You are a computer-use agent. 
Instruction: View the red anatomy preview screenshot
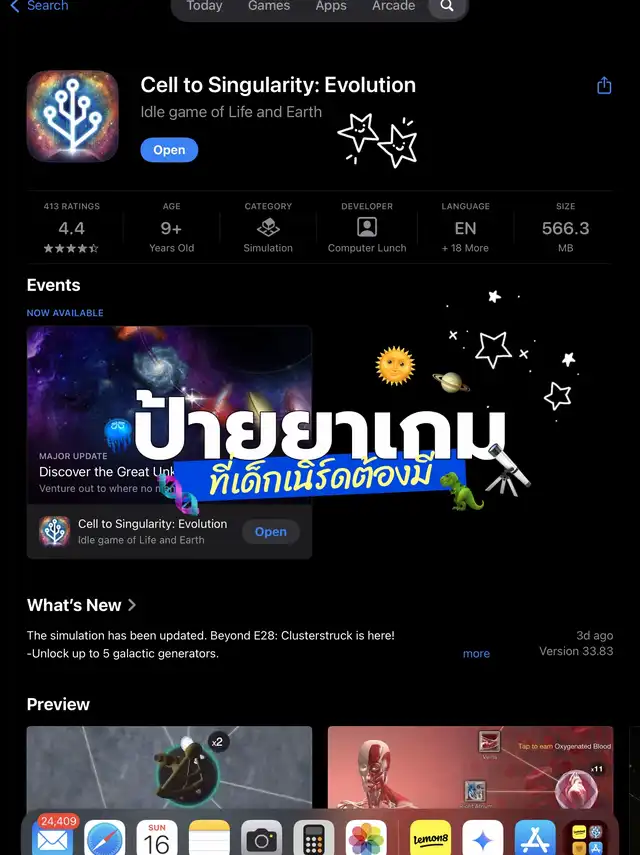(470, 767)
